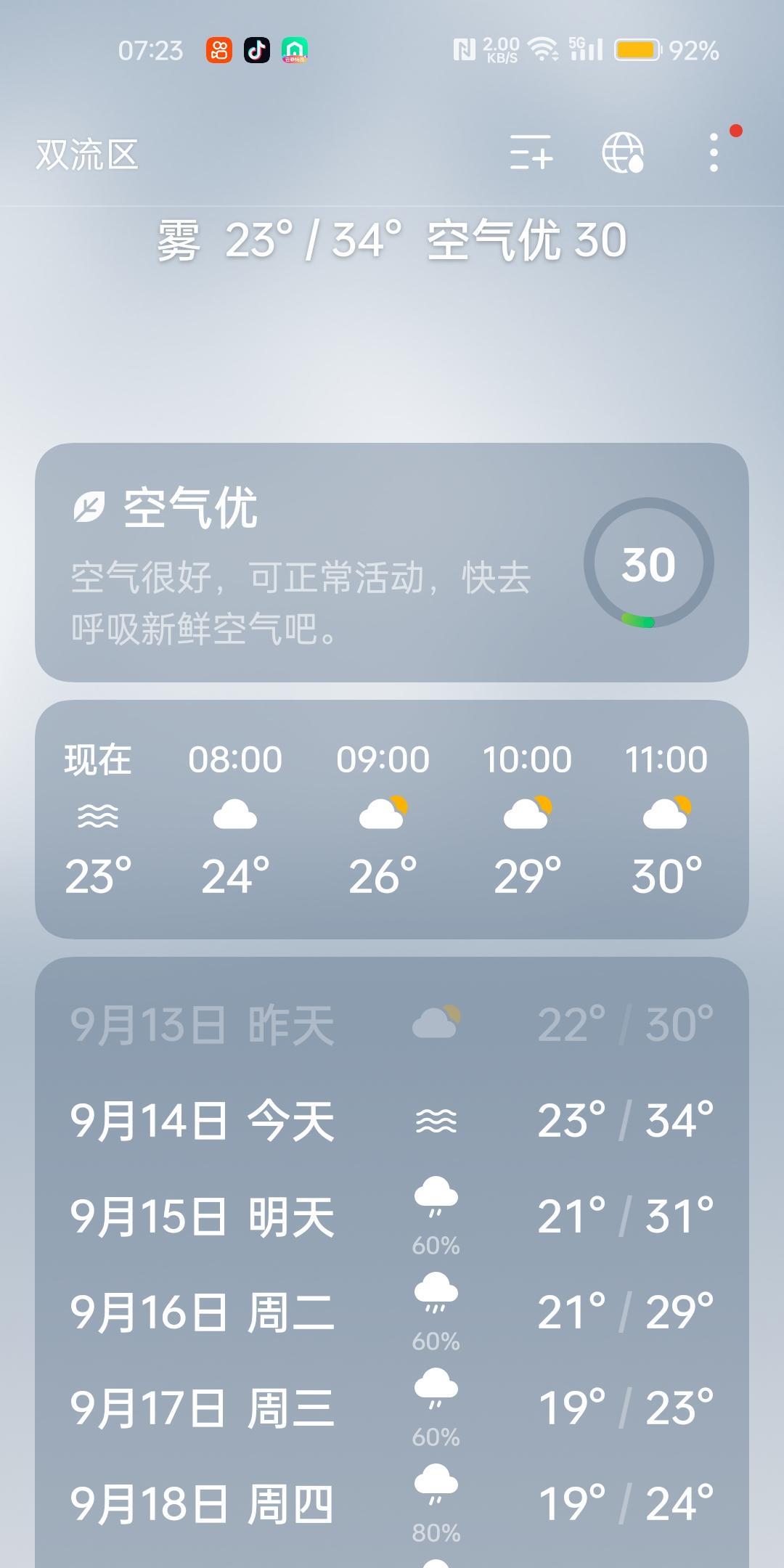Open the 9月16日 周二 forecast row
Viewport: 784px width, 1568px height.
[x=392, y=1313]
